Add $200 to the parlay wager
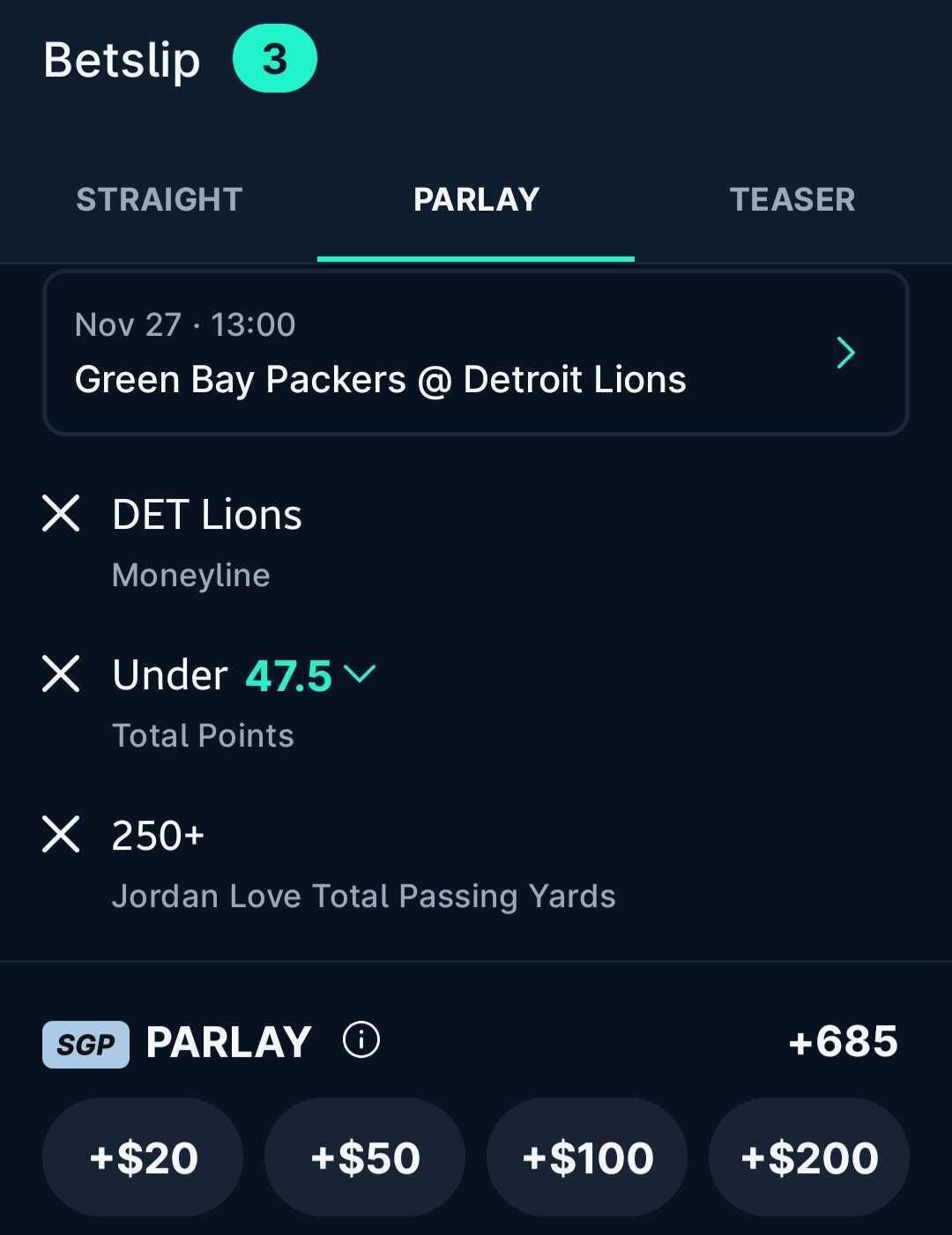This screenshot has width=952, height=1235. tap(809, 1157)
